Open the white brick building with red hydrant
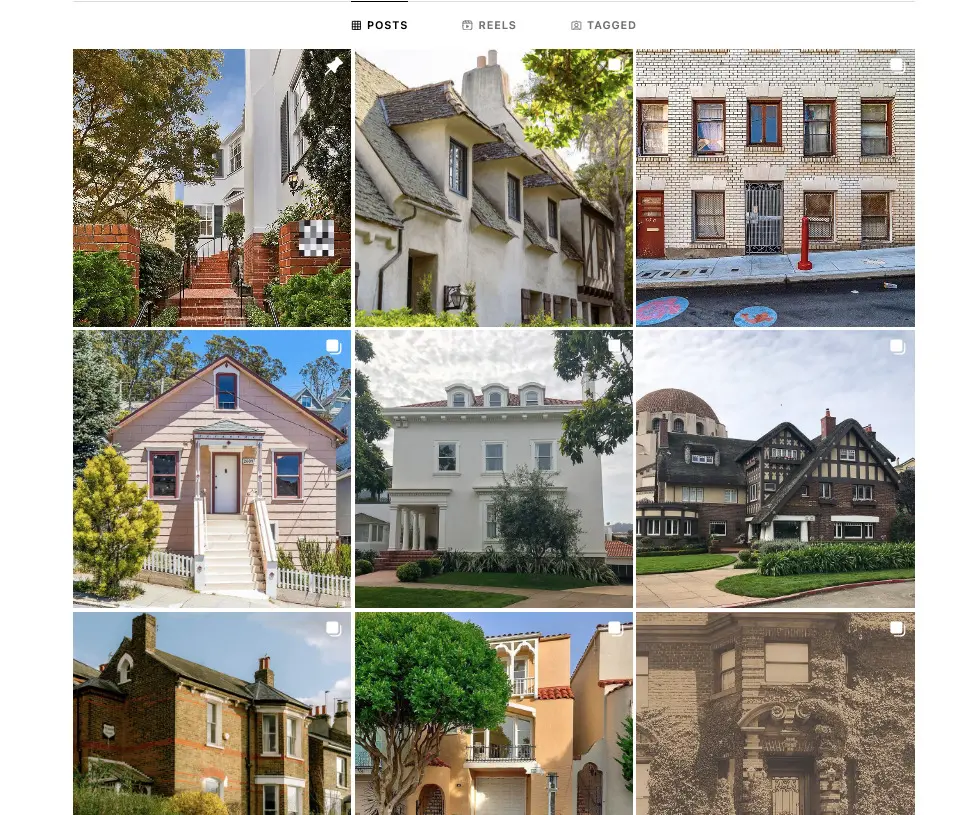The width and height of the screenshot is (979, 815). 775,188
